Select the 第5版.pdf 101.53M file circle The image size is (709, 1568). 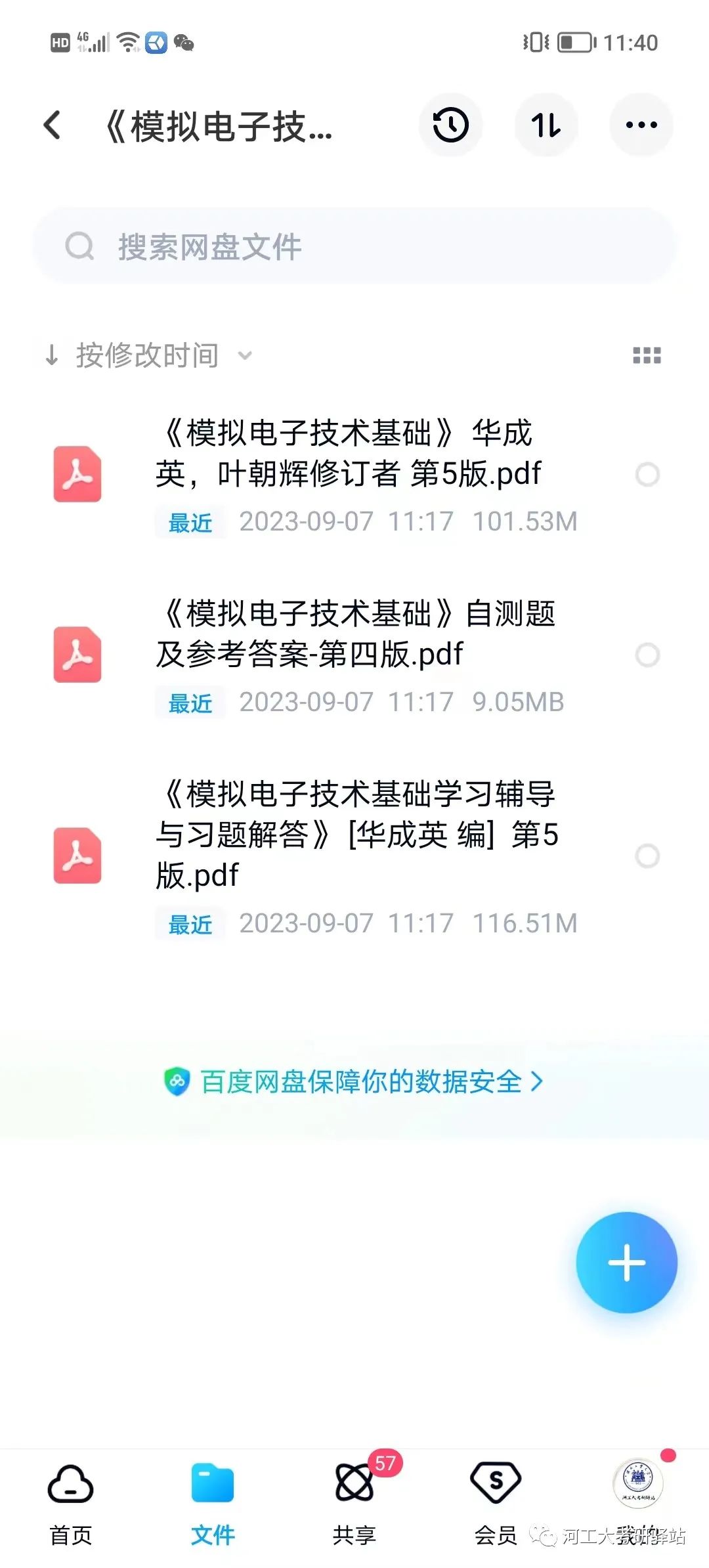click(647, 474)
